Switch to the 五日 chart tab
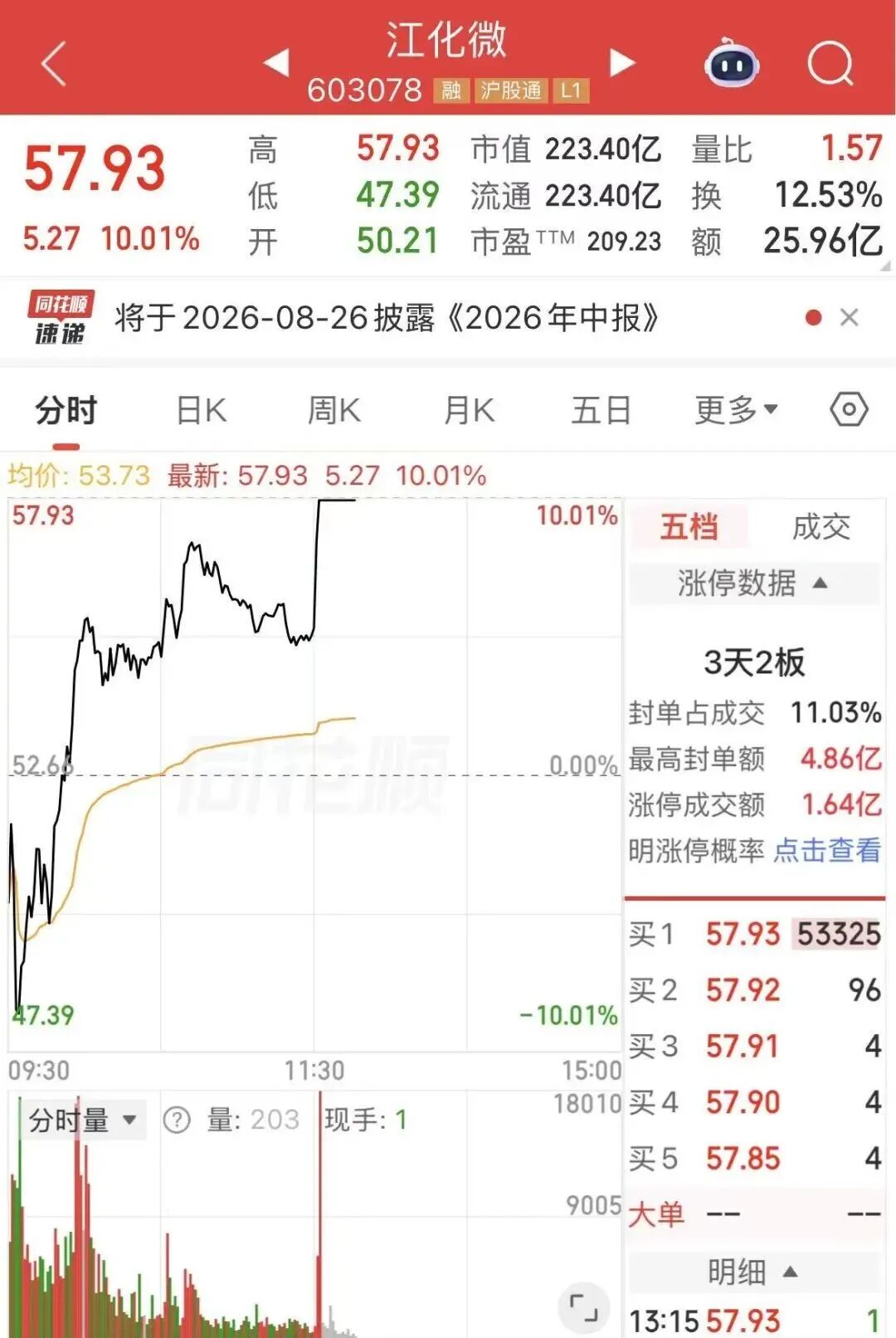 (x=601, y=410)
